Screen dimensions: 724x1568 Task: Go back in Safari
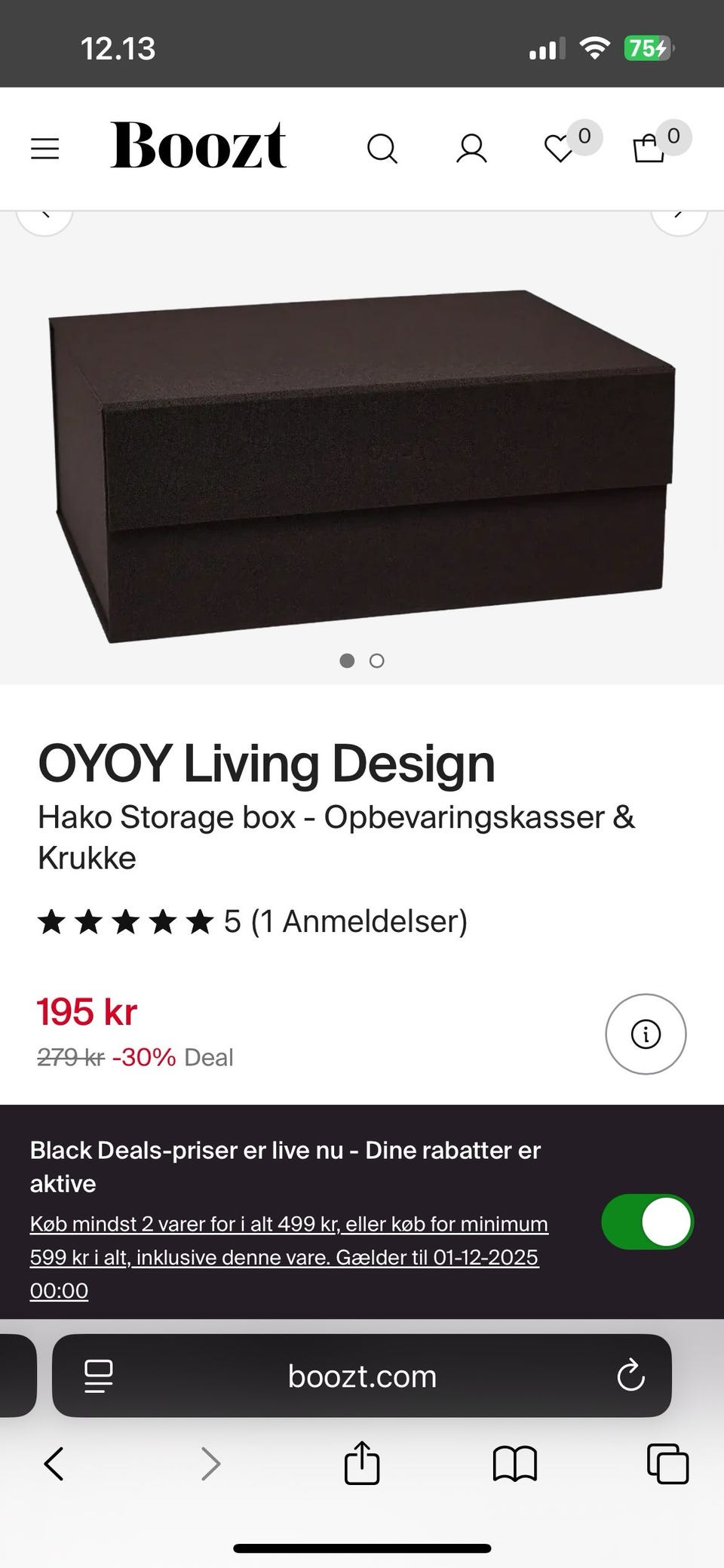54,1464
